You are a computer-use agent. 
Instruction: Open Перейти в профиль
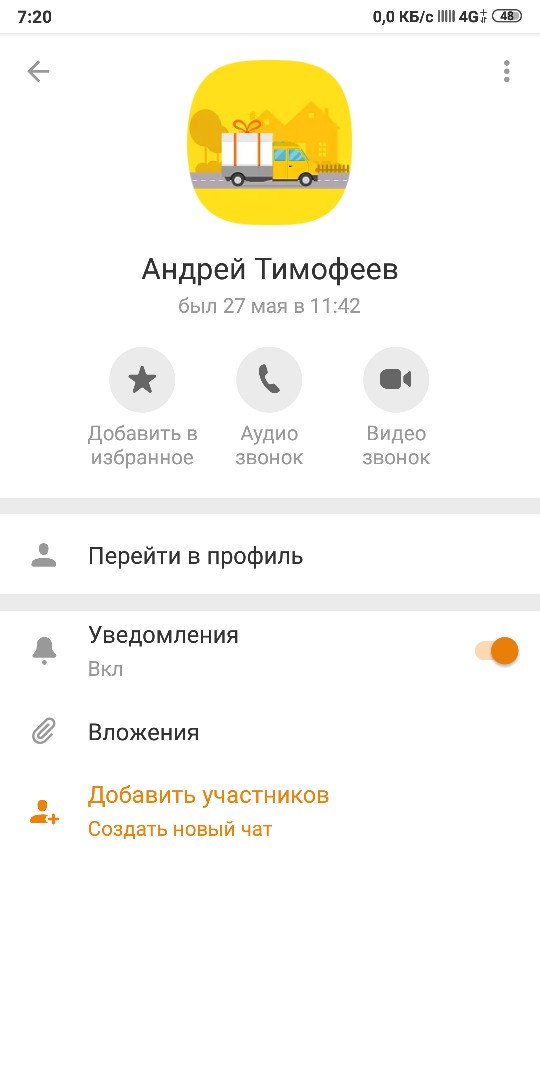coord(270,555)
